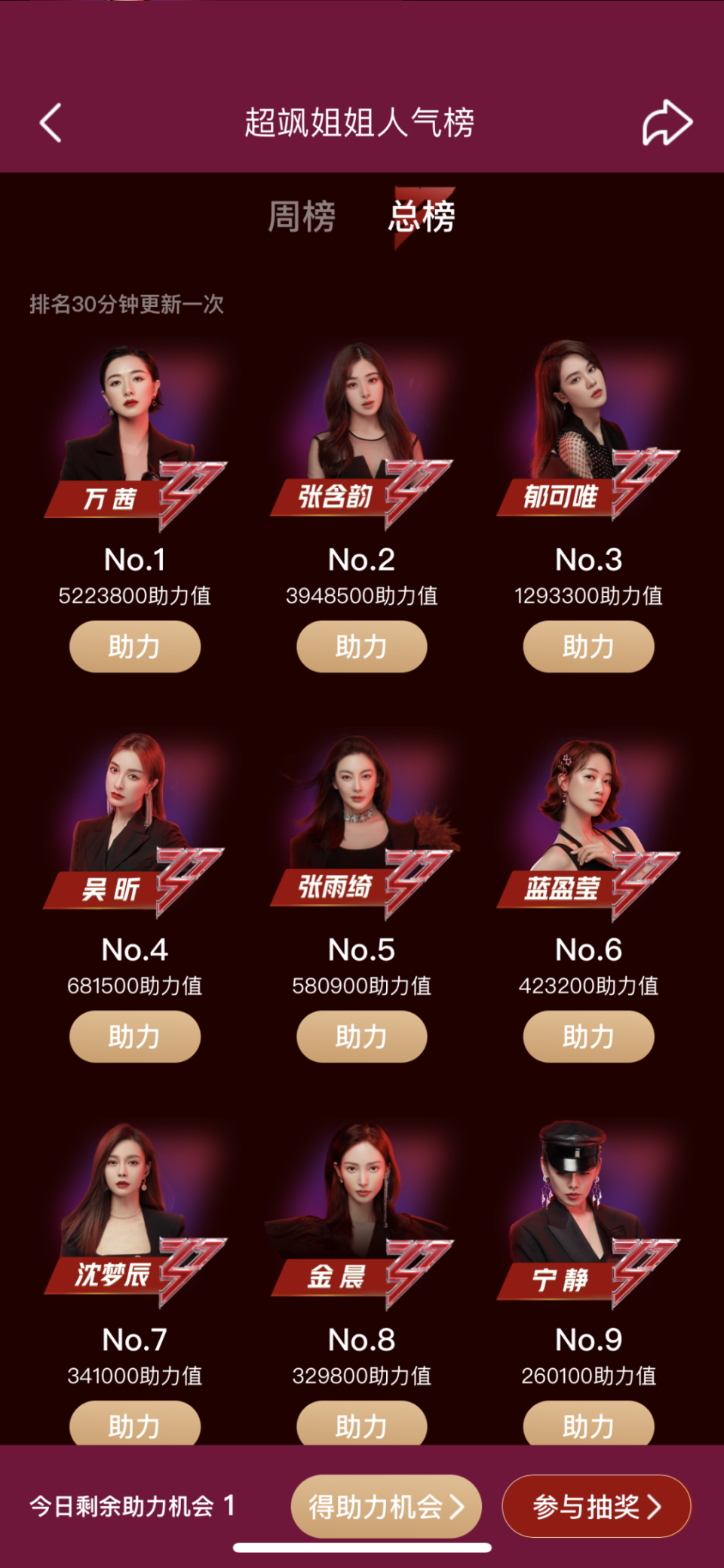Boost 金晨 using 助力

point(362,1424)
